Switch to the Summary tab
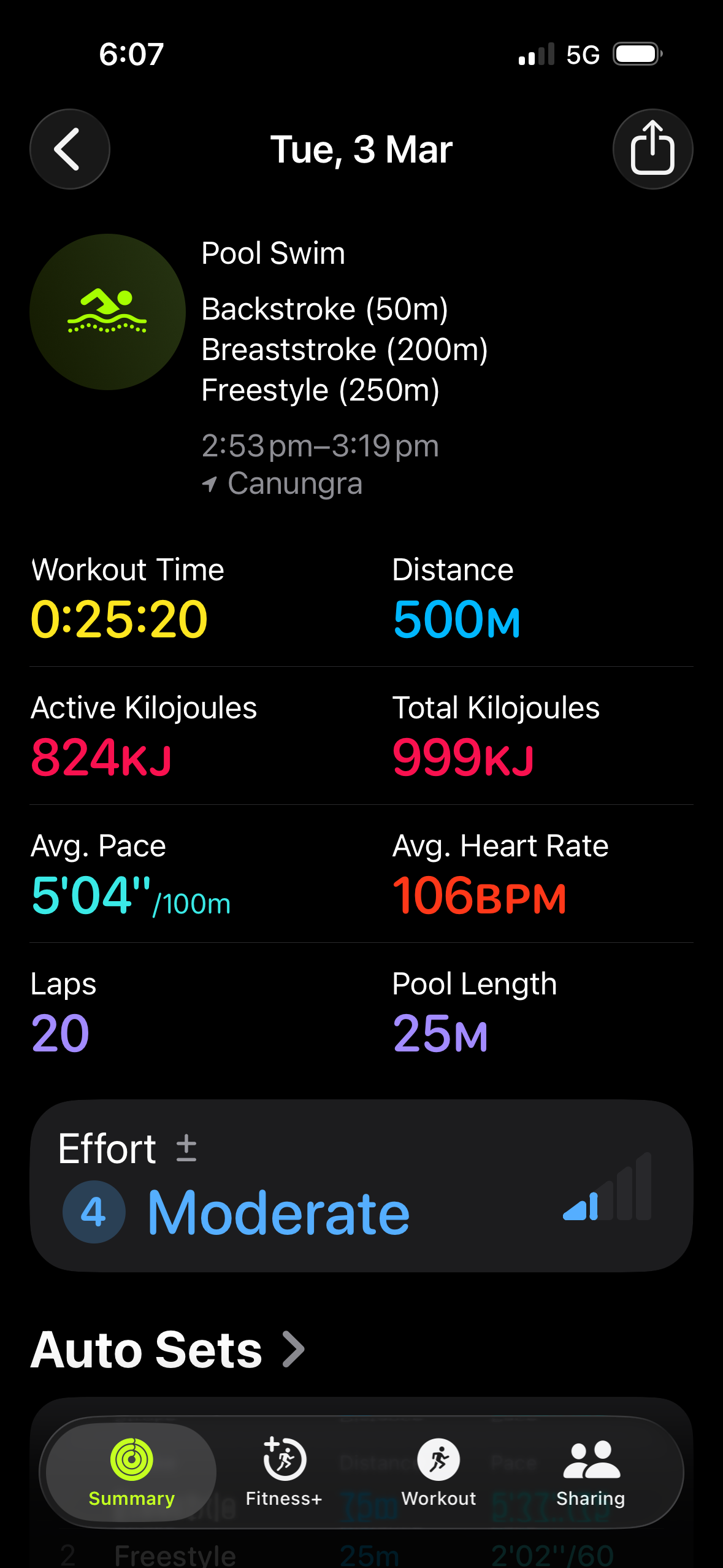The image size is (723, 1568). pyautogui.click(x=131, y=1472)
